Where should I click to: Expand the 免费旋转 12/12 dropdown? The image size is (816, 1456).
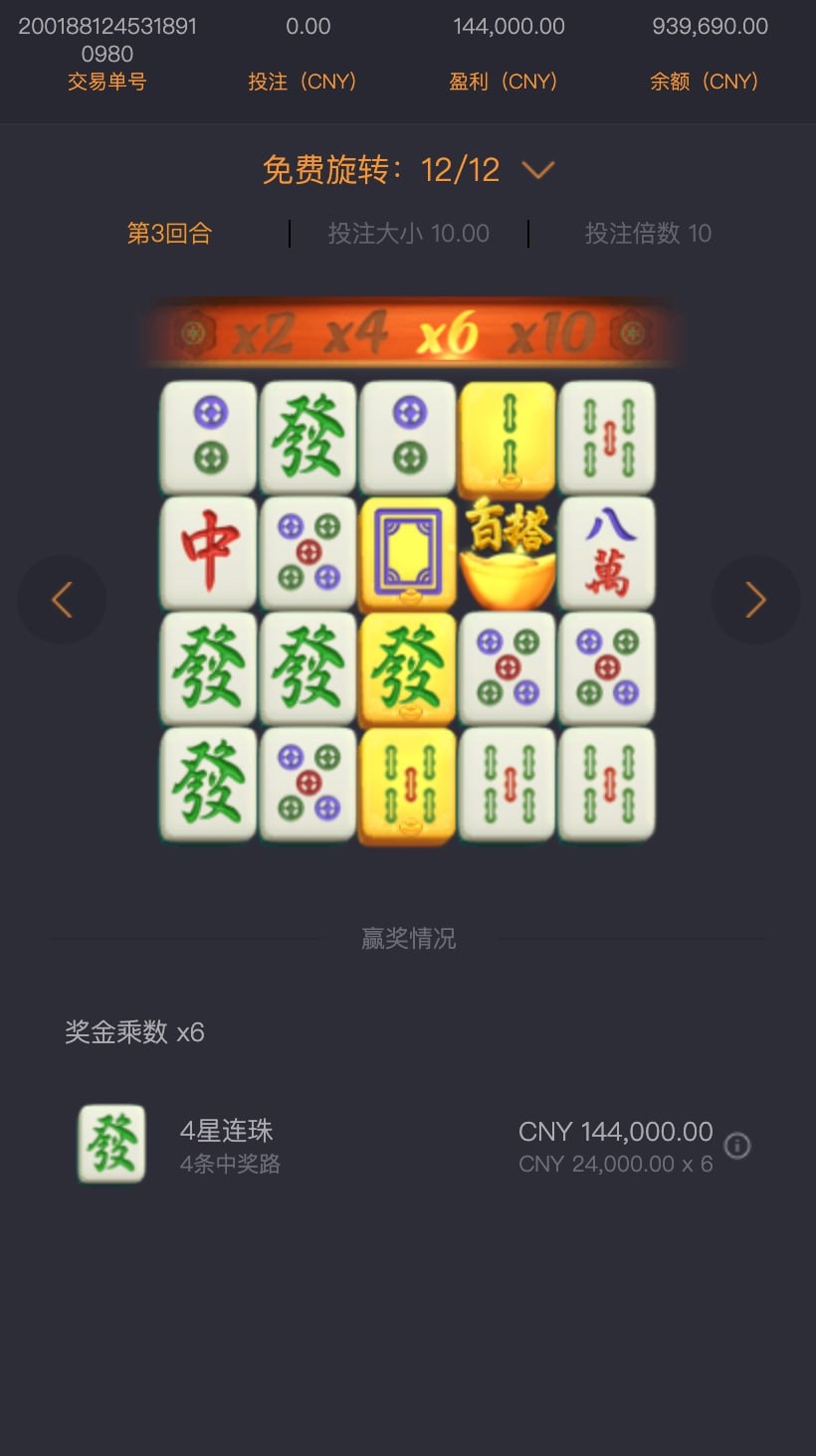[x=537, y=171]
